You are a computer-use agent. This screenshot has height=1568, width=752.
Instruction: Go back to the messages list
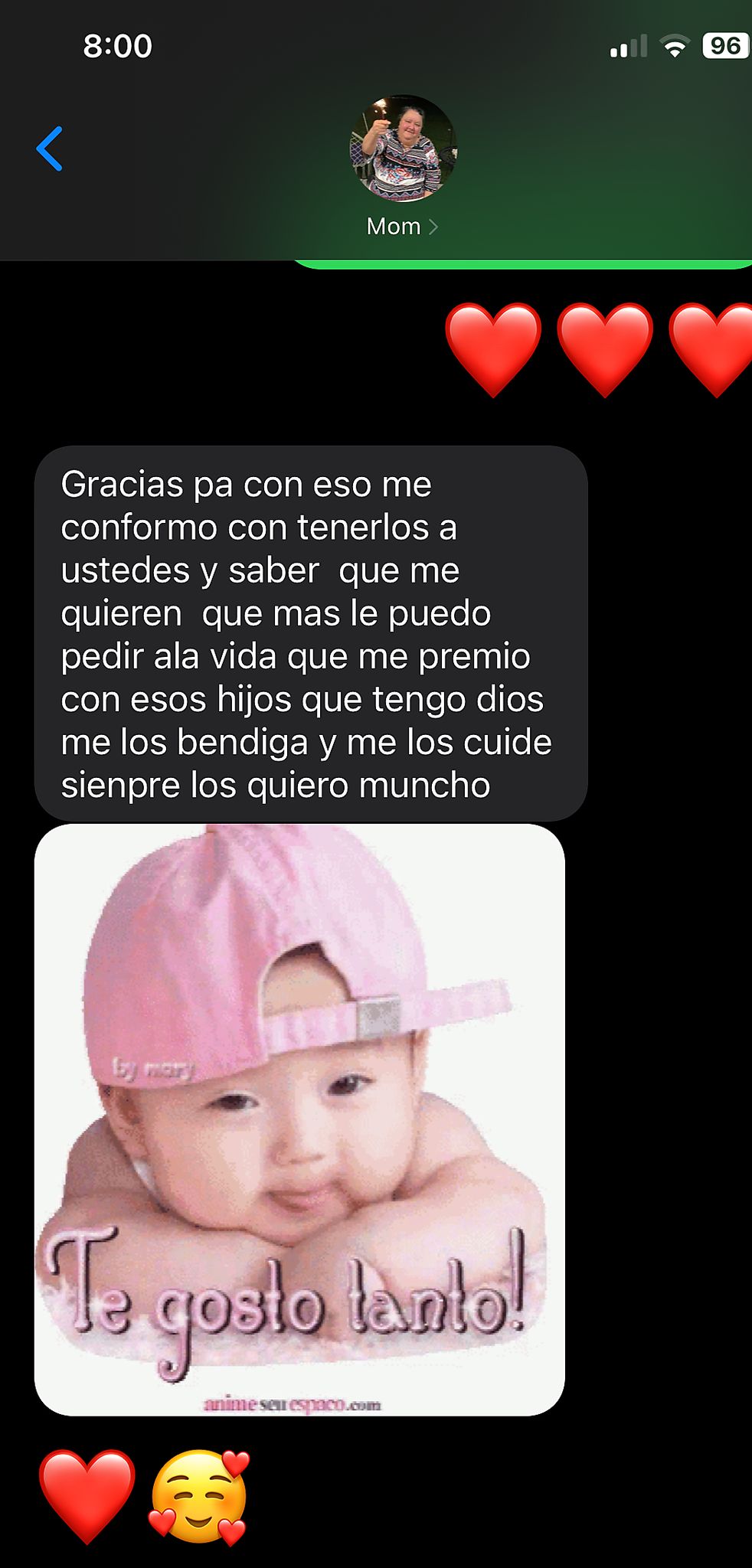tap(50, 149)
